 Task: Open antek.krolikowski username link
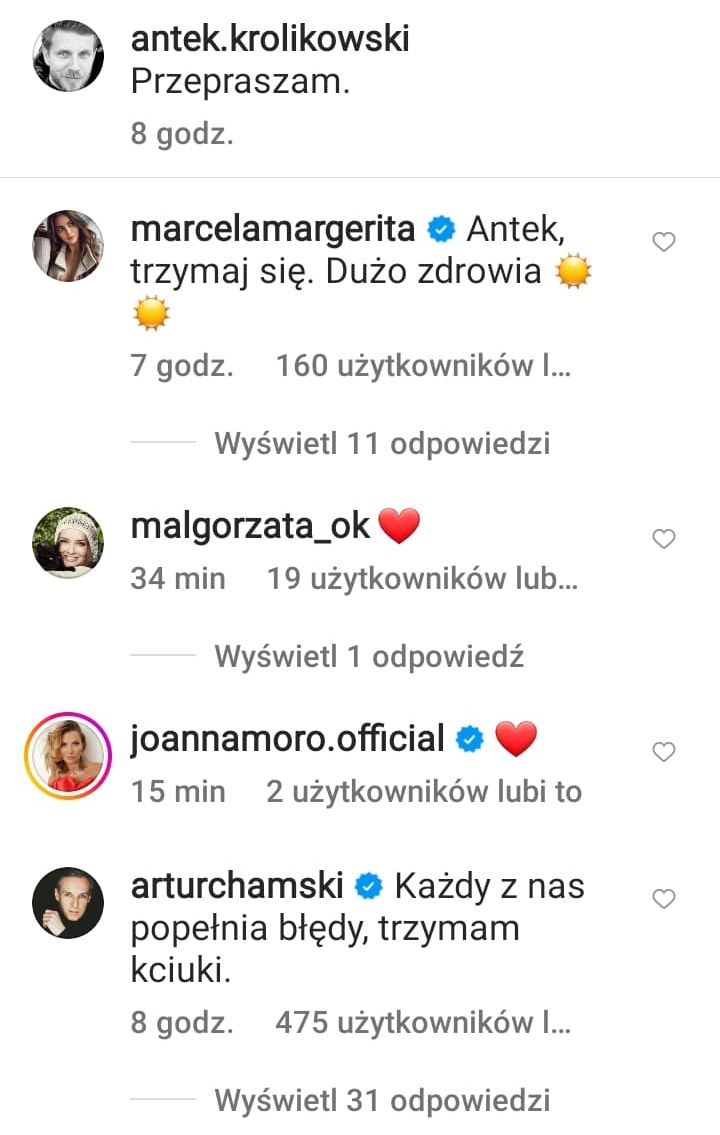[270, 39]
